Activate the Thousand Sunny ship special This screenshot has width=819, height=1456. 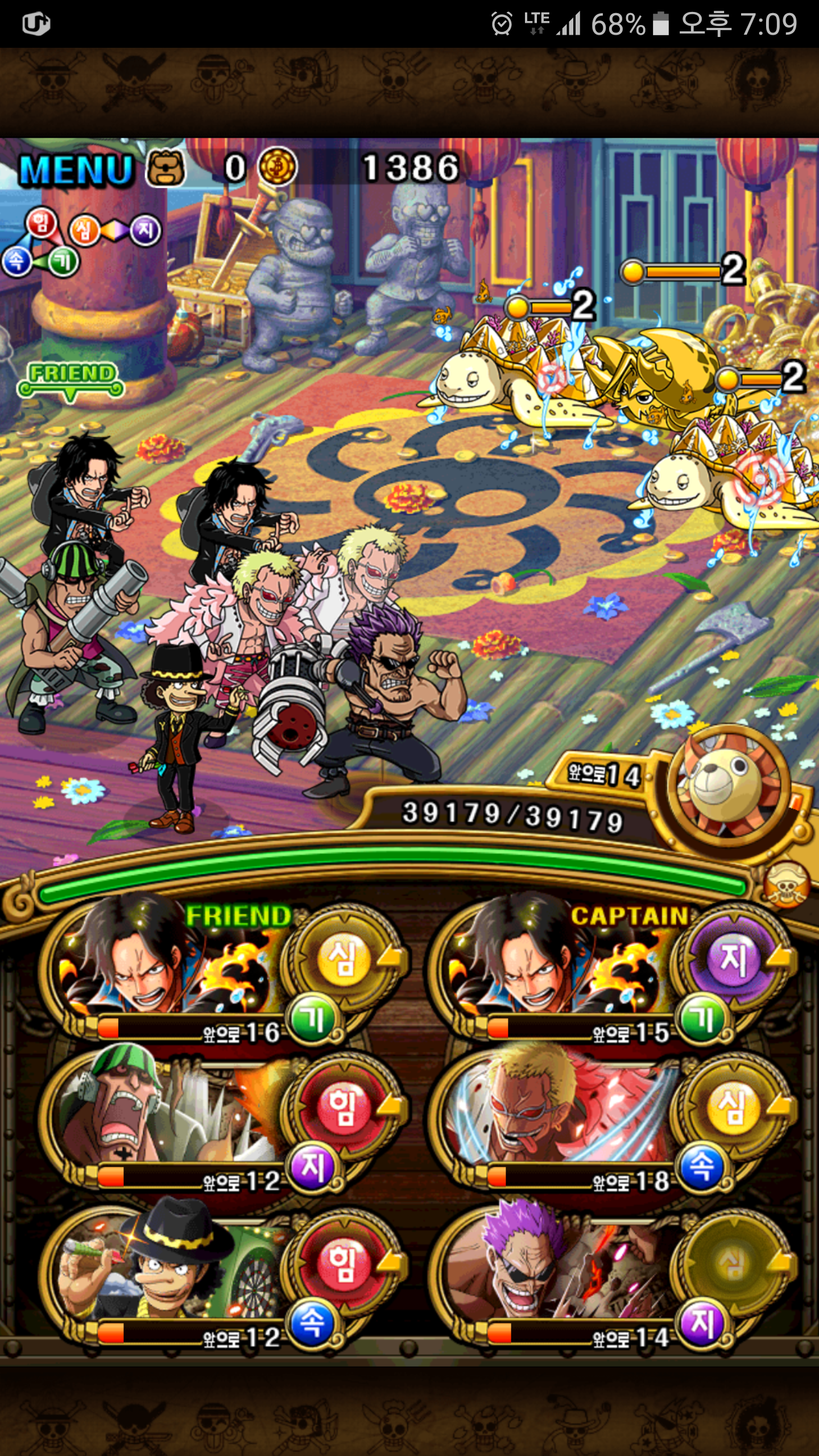pyautogui.click(x=727, y=788)
